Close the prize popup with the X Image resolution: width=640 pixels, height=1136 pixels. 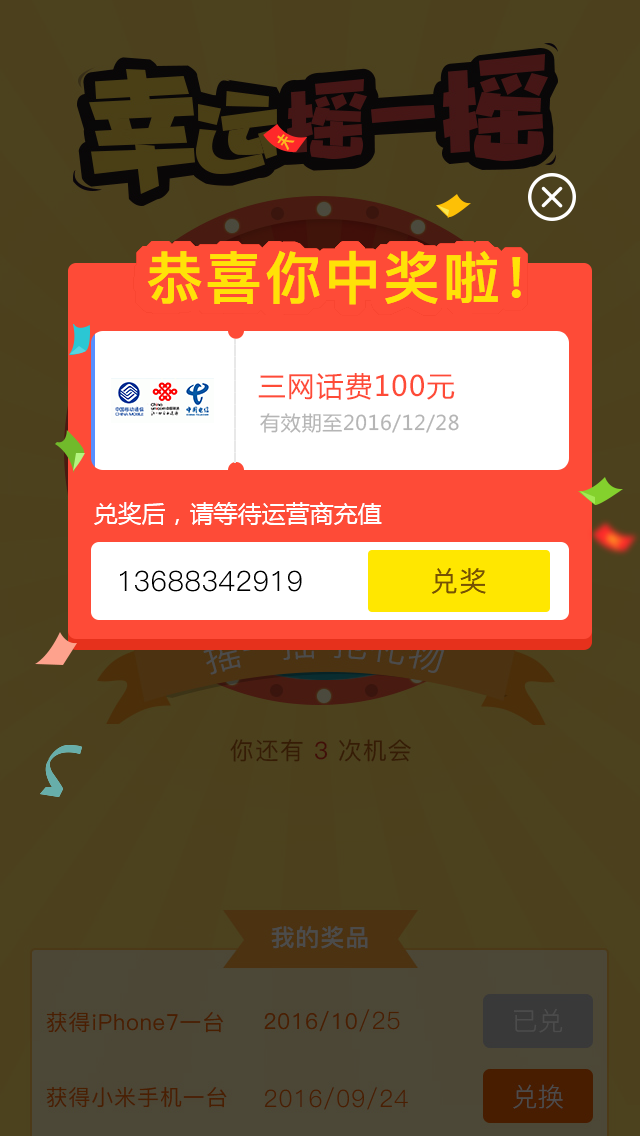[x=552, y=197]
